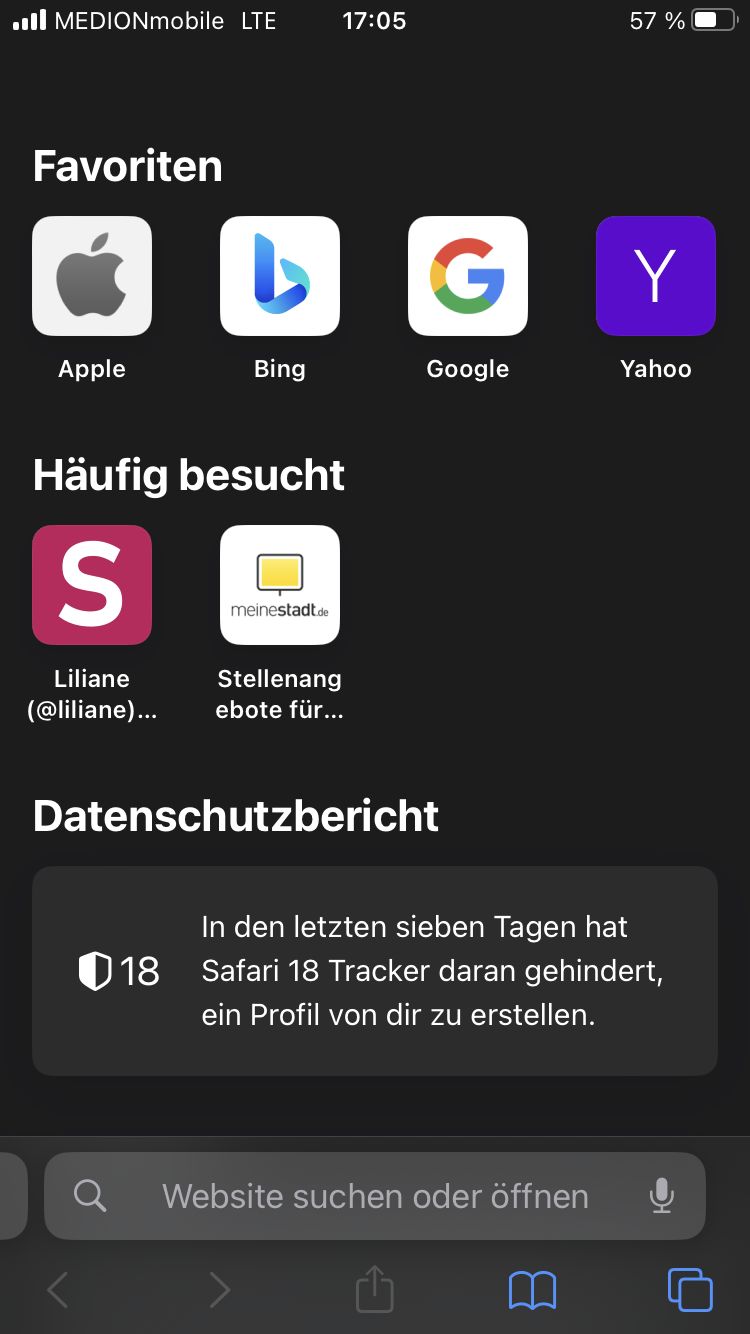Open the bookmarks book icon
Viewport: 750px width, 1334px height.
pos(532,1290)
